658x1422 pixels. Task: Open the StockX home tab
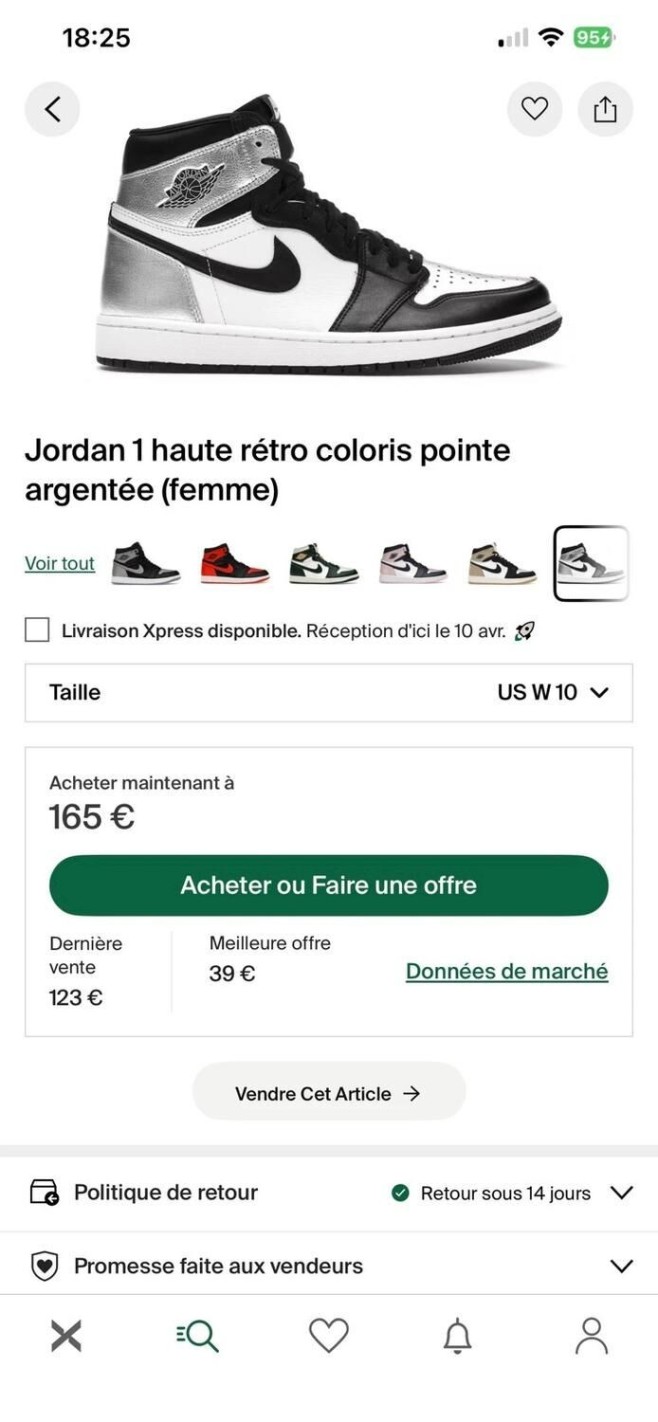(x=66, y=1336)
